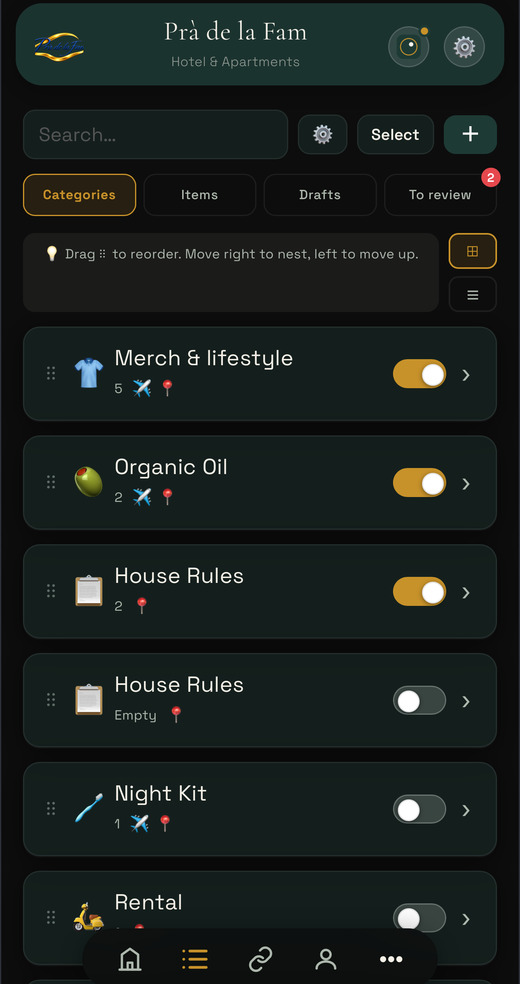Switch to the Drafts tab

pos(320,195)
